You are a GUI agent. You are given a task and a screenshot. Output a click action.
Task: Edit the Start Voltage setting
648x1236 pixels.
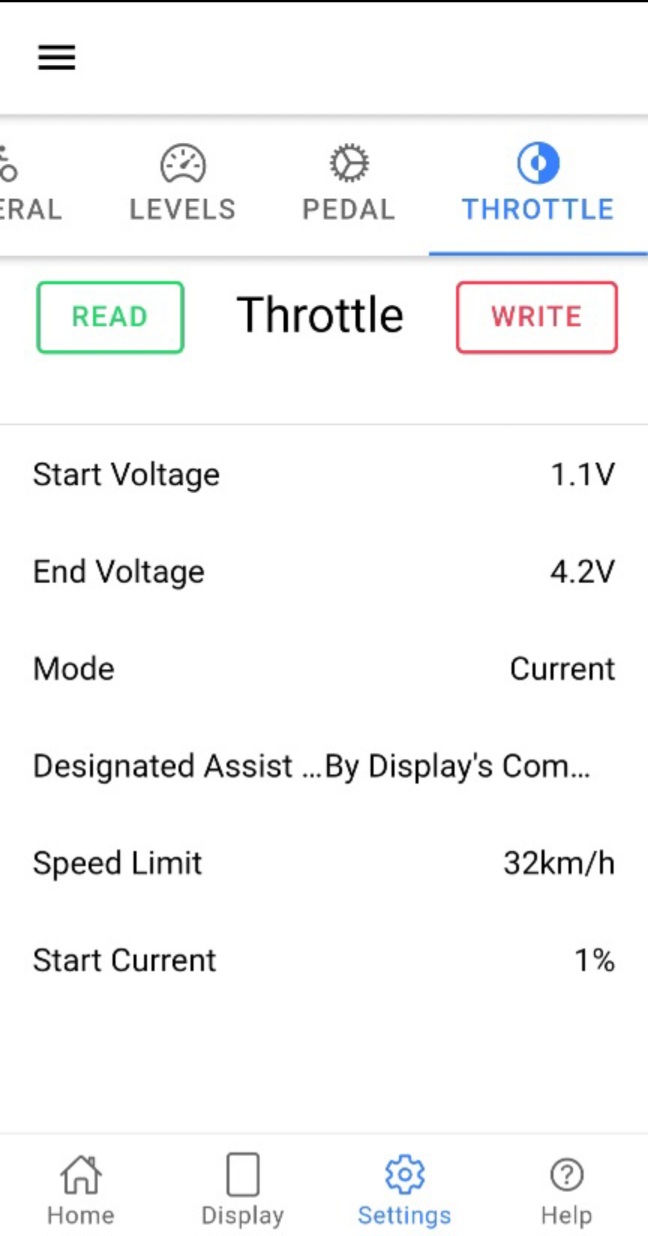point(324,474)
